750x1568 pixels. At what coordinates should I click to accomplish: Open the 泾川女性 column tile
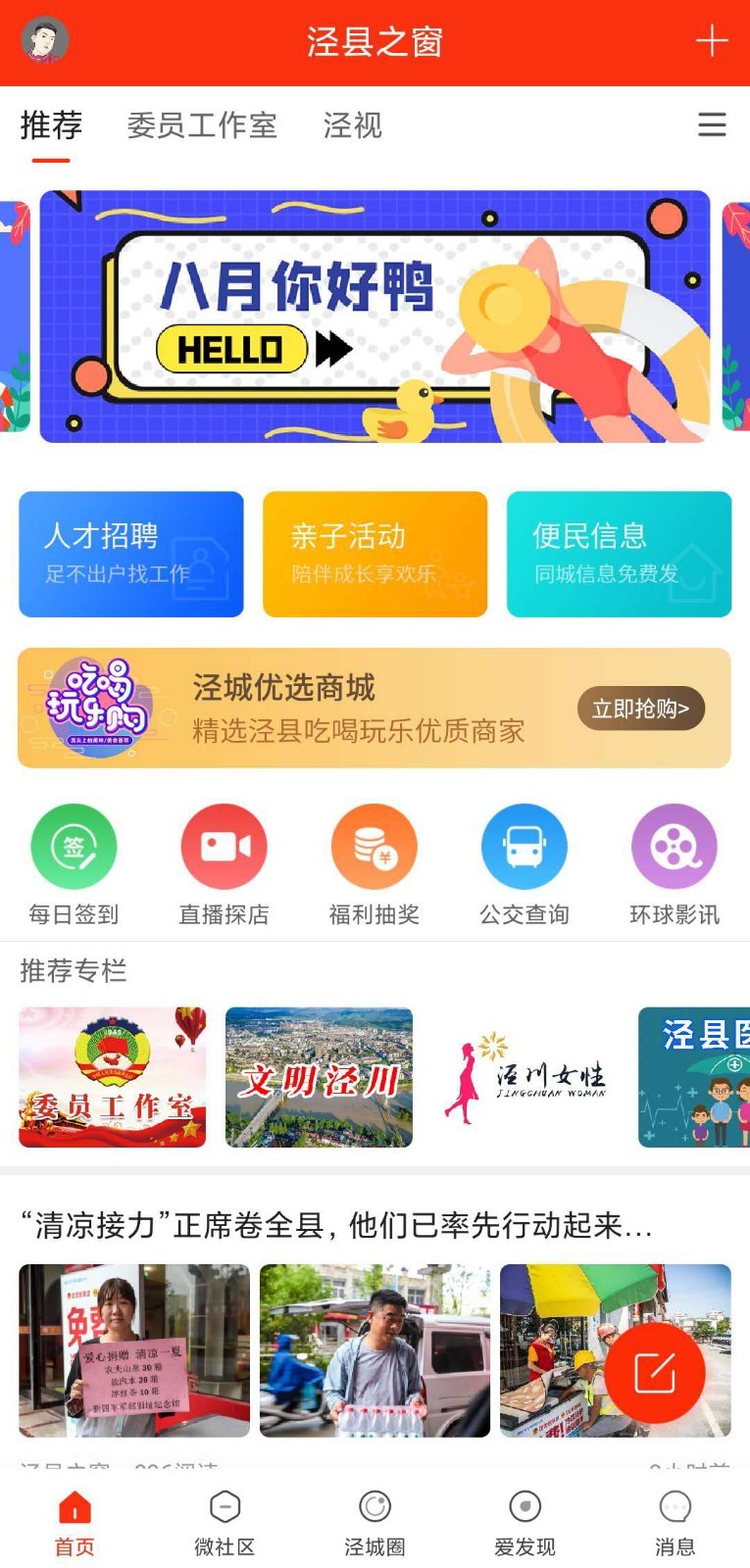click(525, 1077)
